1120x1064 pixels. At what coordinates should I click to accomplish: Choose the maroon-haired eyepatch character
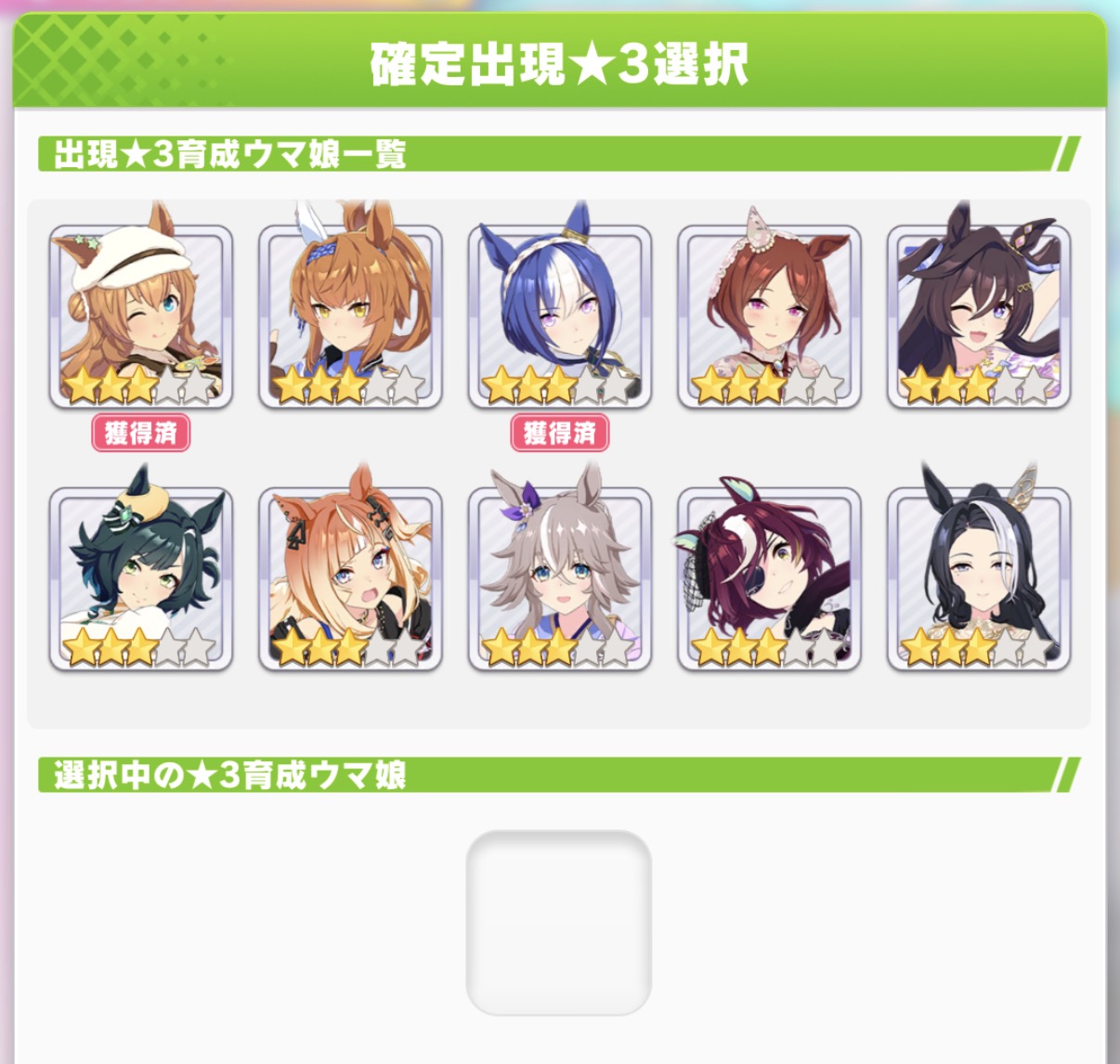pyautogui.click(x=769, y=577)
